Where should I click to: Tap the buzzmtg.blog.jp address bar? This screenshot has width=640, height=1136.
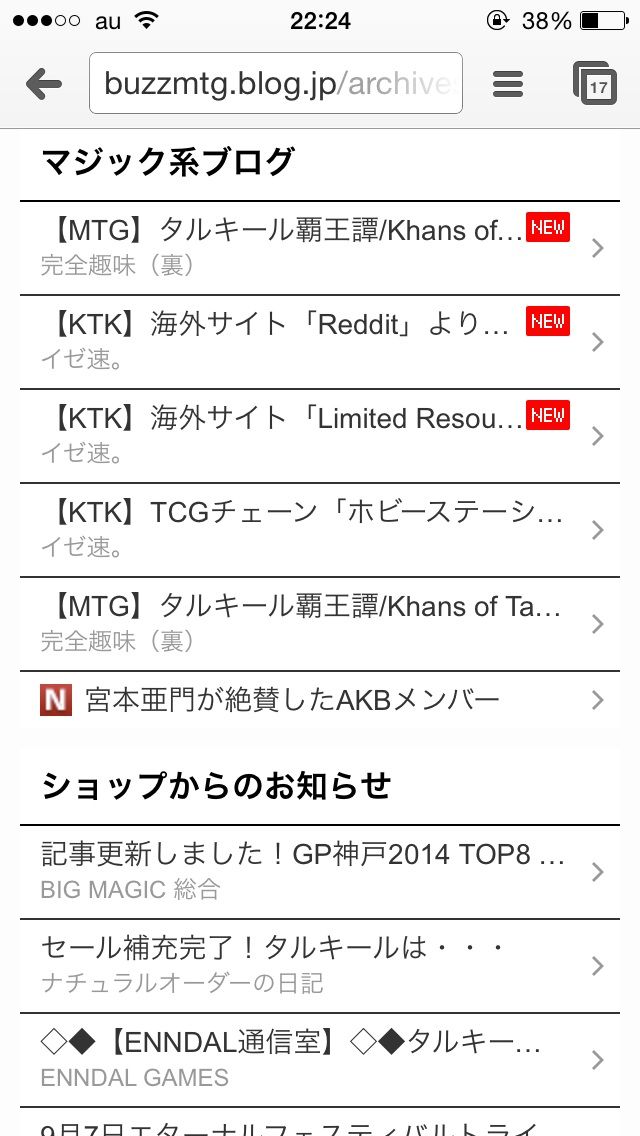click(x=275, y=83)
